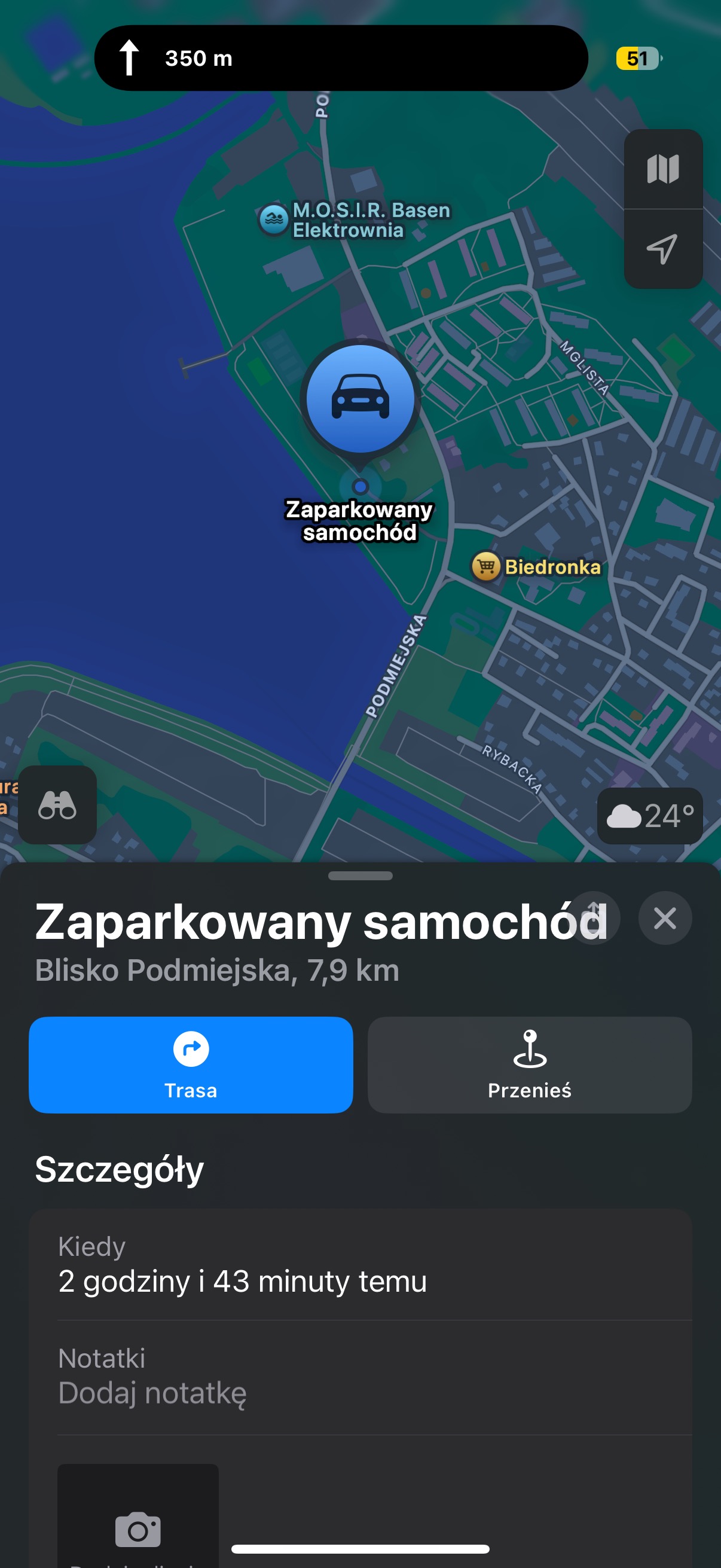Tap the parked car pin on the map
The image size is (721, 1568).
coord(360,399)
